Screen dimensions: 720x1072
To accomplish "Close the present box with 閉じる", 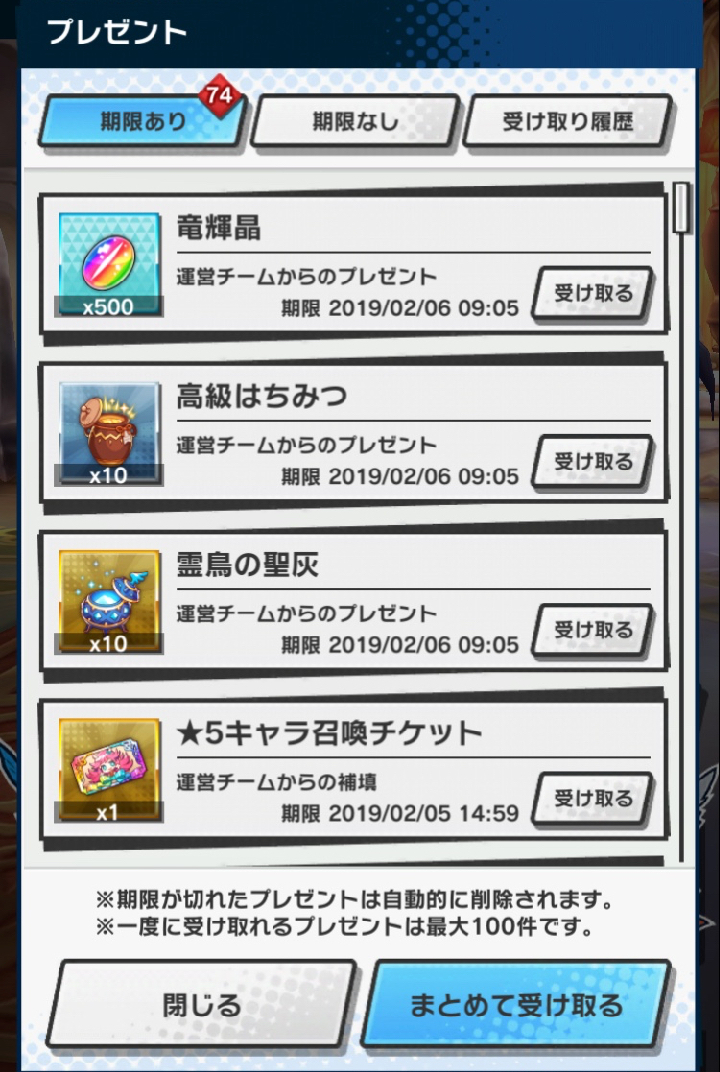I will pyautogui.click(x=201, y=1004).
